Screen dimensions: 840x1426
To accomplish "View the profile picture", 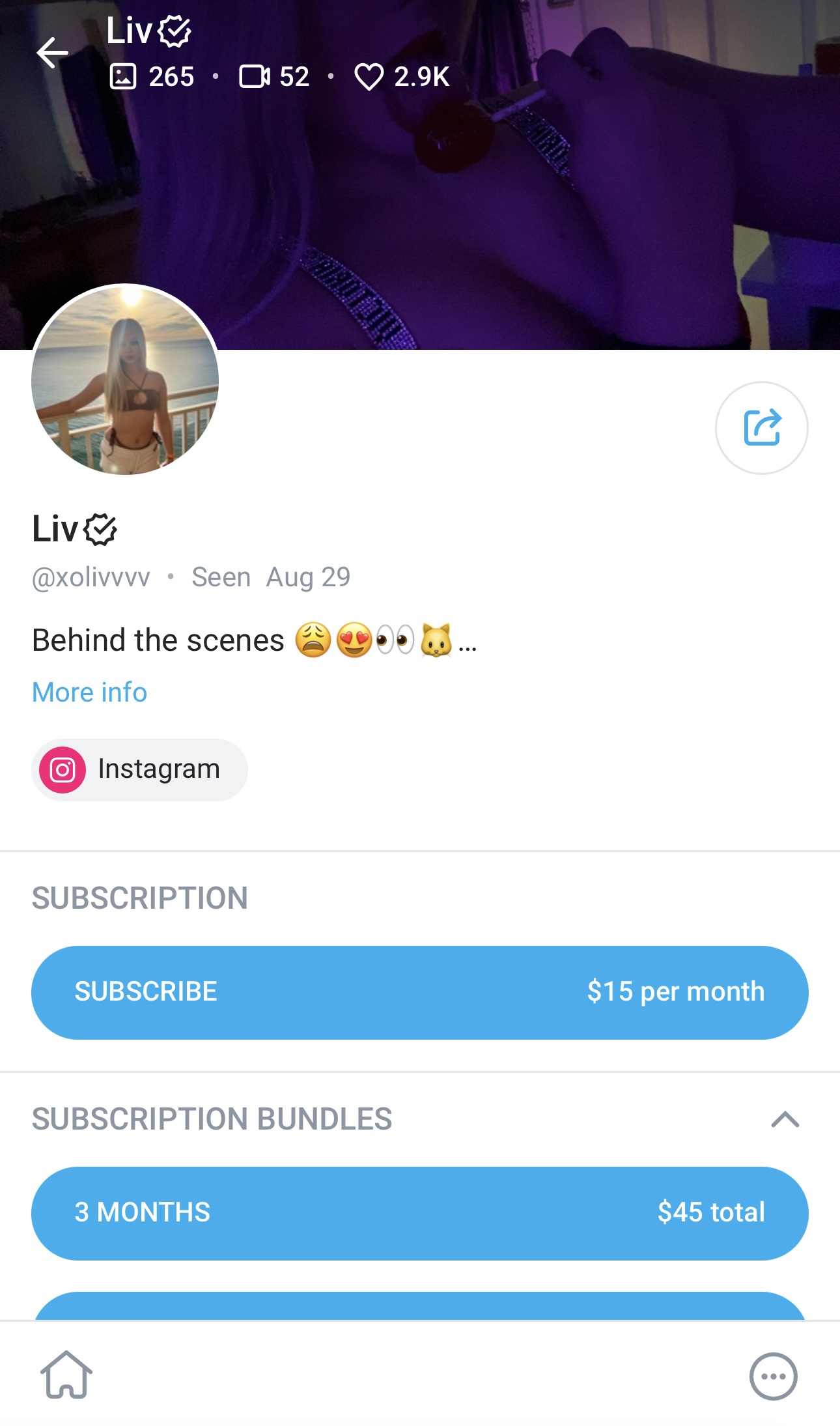I will 125,380.
